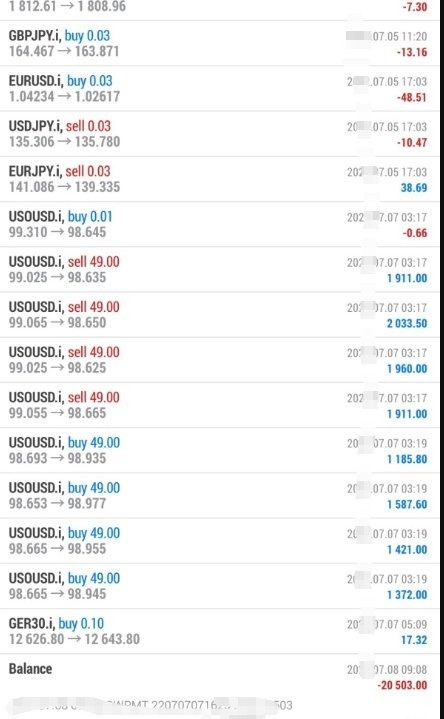Image resolution: width=444 pixels, height=719 pixels.
Task: Expand the GBPJPY.i buy 0.03 trade
Action: click(219, 43)
